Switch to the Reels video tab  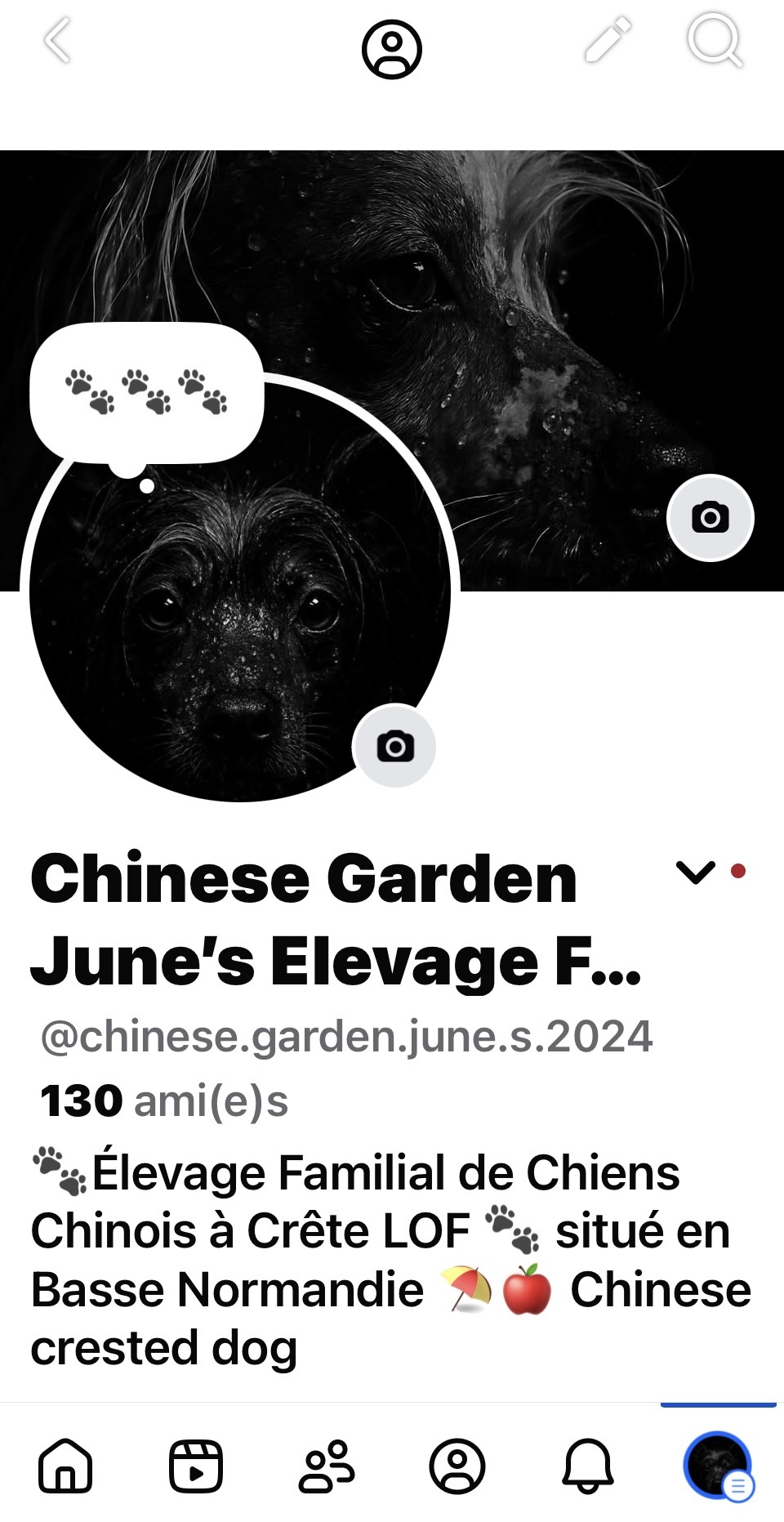[x=196, y=1466]
